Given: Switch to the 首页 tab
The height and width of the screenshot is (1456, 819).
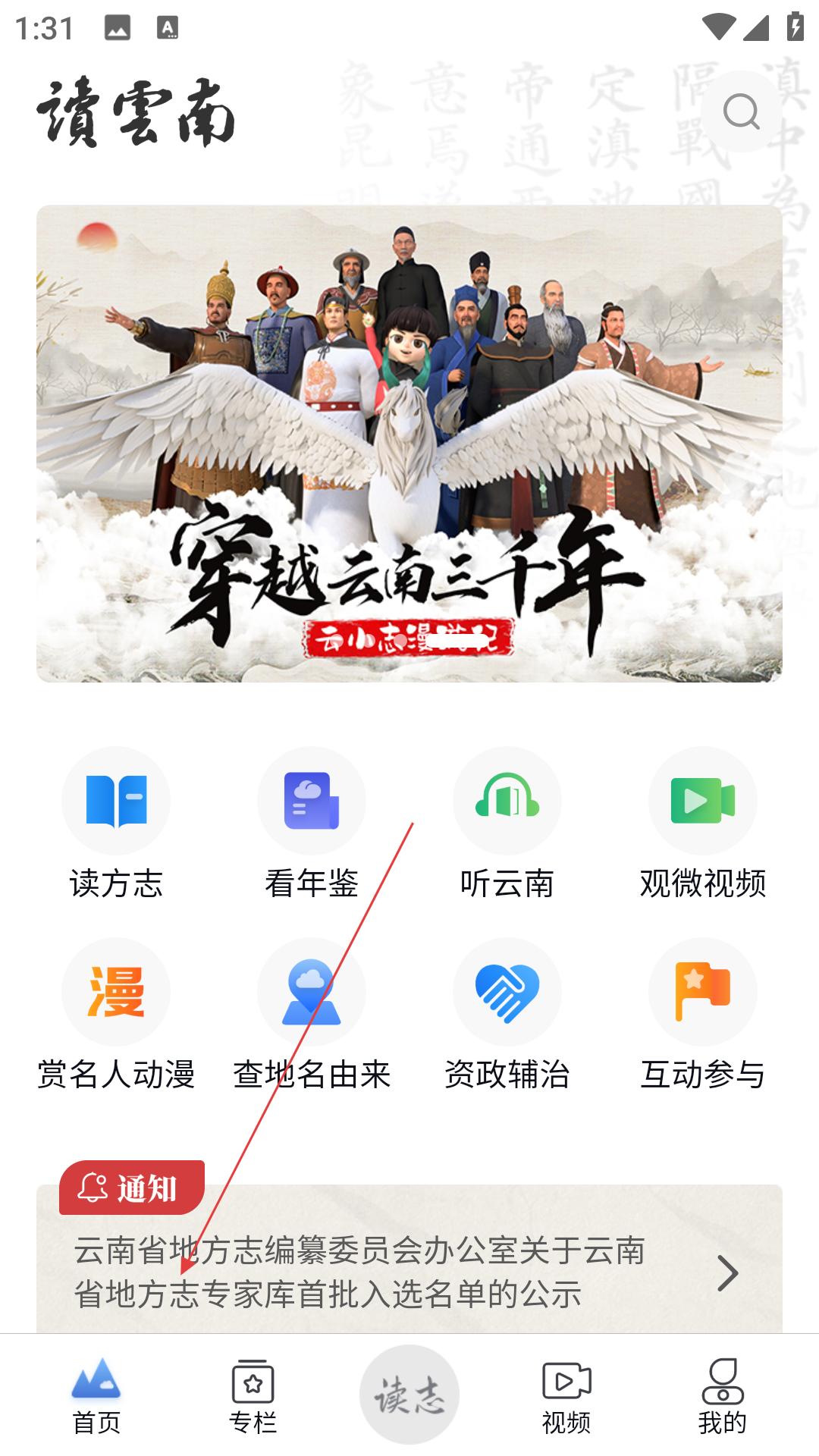Looking at the screenshot, I should (96, 1398).
